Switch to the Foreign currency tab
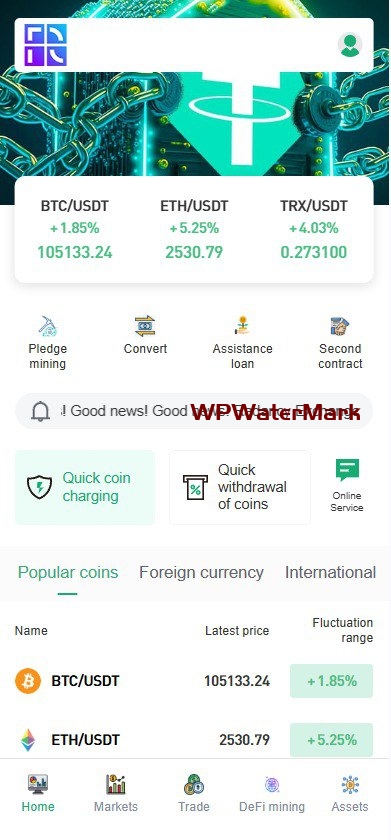The image size is (391, 840). 201,572
